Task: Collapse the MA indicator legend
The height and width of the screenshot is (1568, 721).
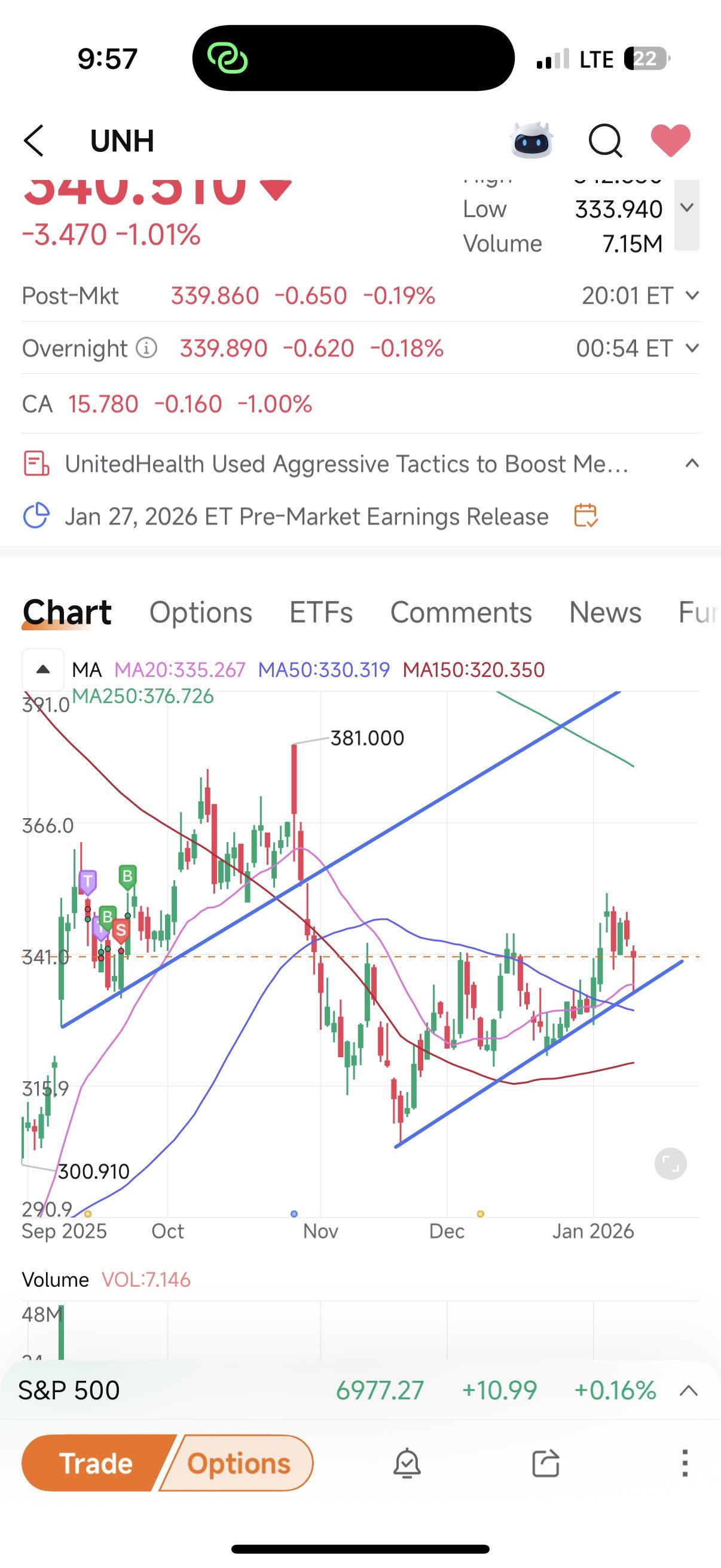Action: (x=42, y=670)
